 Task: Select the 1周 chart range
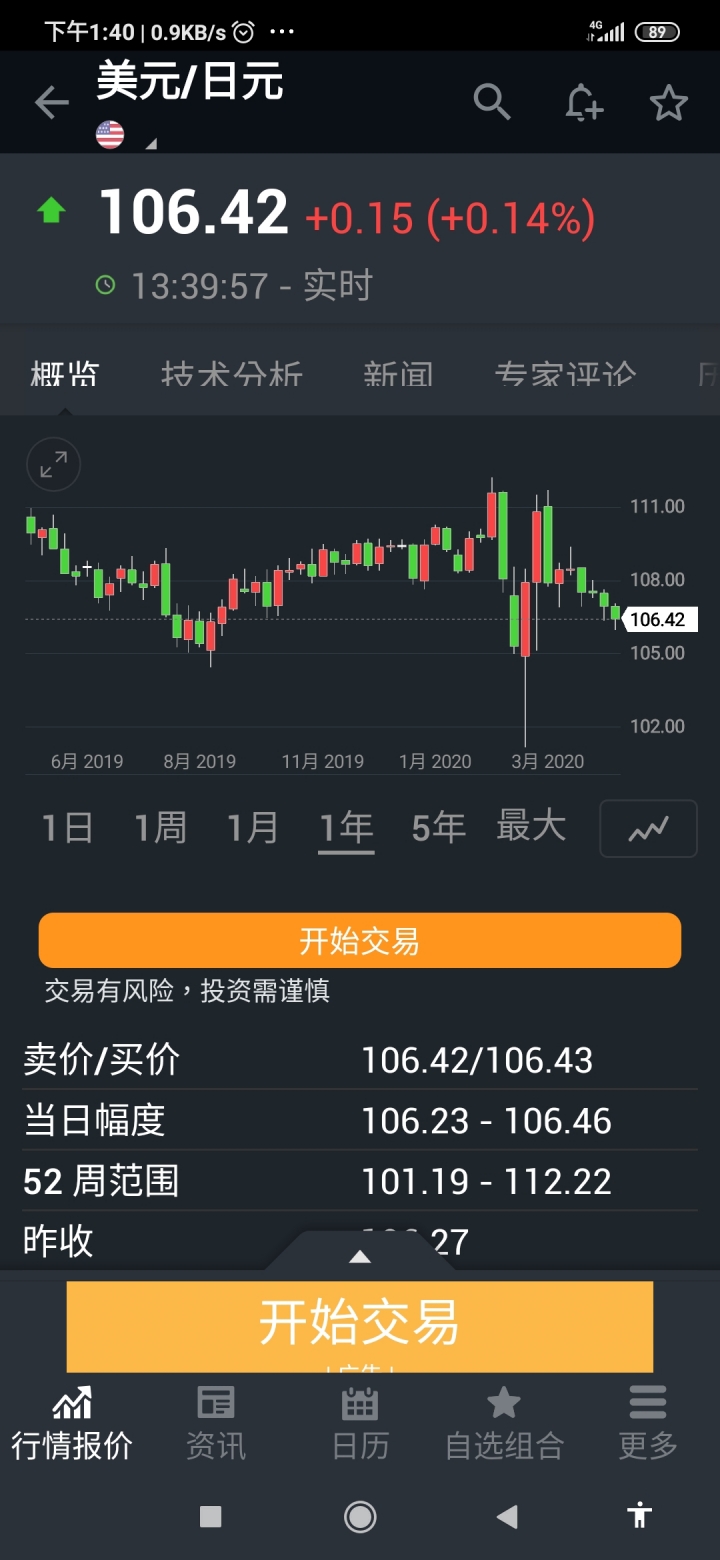160,828
